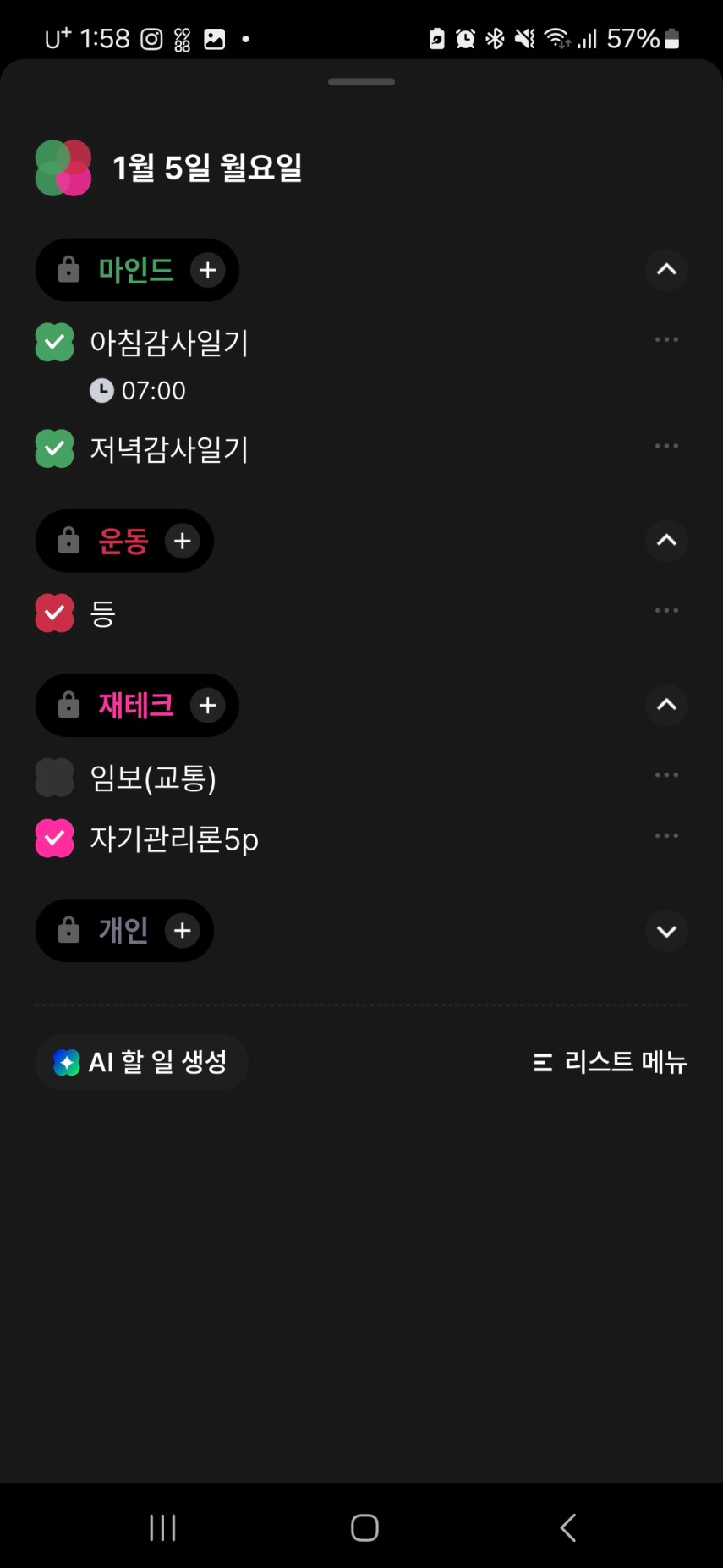The width and height of the screenshot is (723, 1568).
Task: Open options for the 등 task
Action: [666, 611]
